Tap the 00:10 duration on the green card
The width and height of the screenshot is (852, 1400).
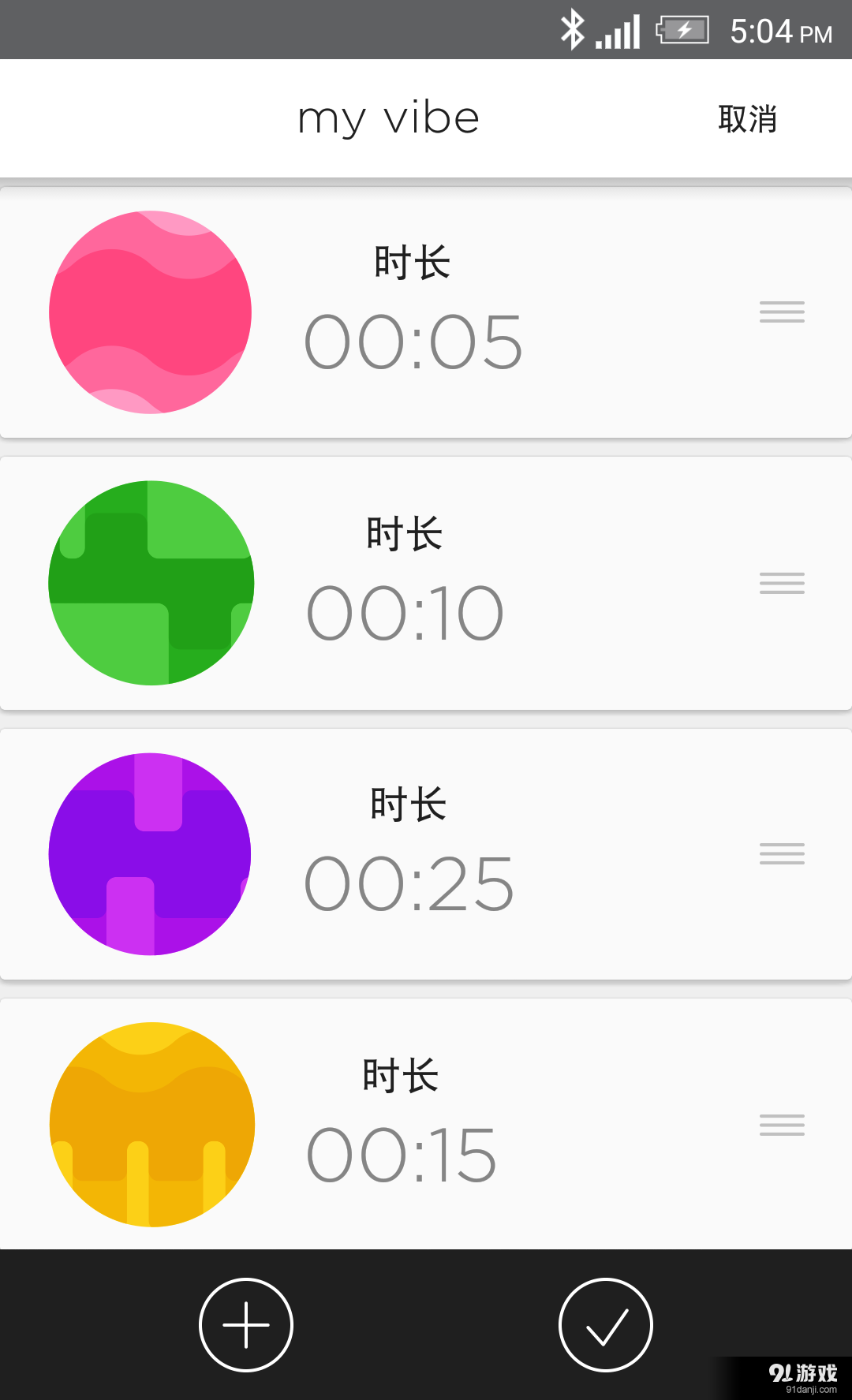(404, 613)
